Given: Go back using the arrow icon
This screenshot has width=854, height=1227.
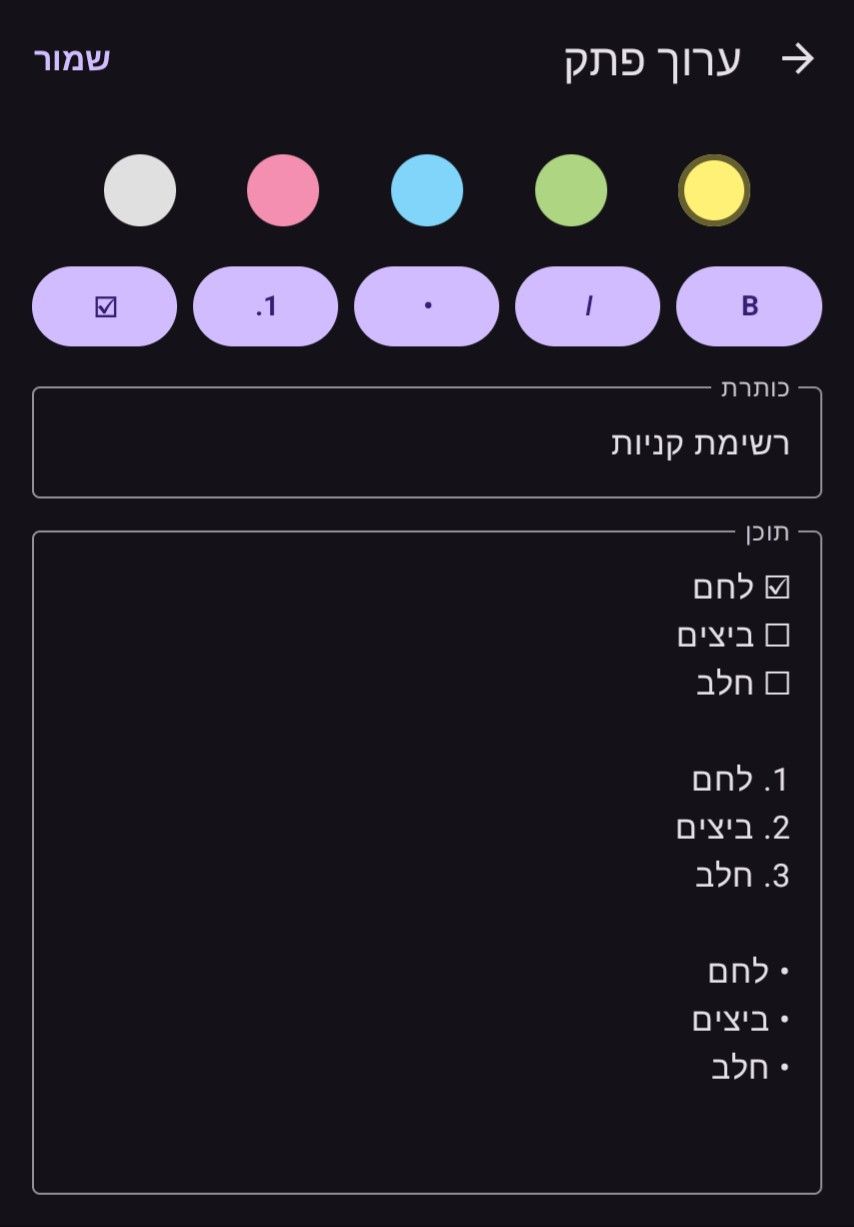Looking at the screenshot, I should tap(797, 60).
